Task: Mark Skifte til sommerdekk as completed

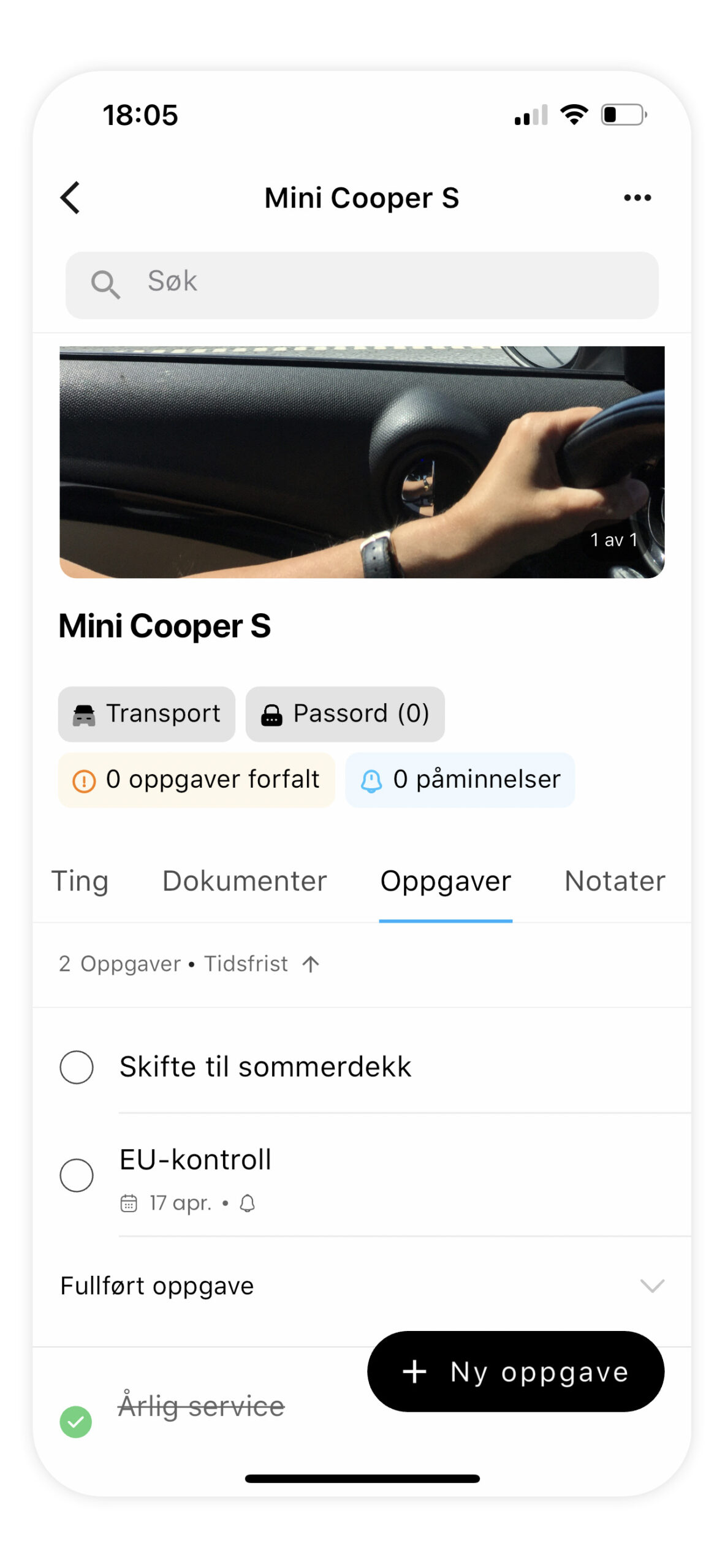Action: [77, 1067]
